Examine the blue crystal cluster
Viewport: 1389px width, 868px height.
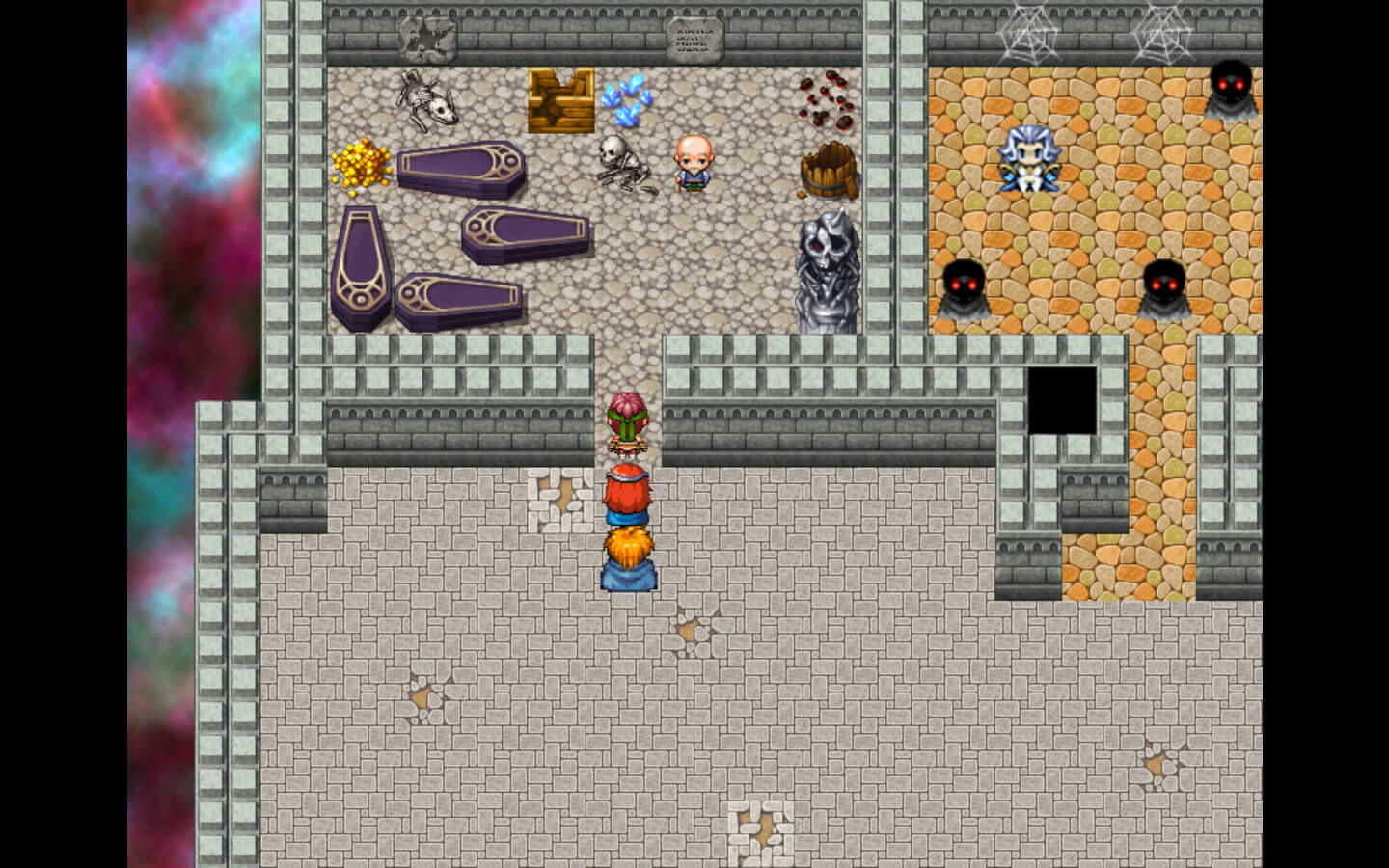[627, 100]
